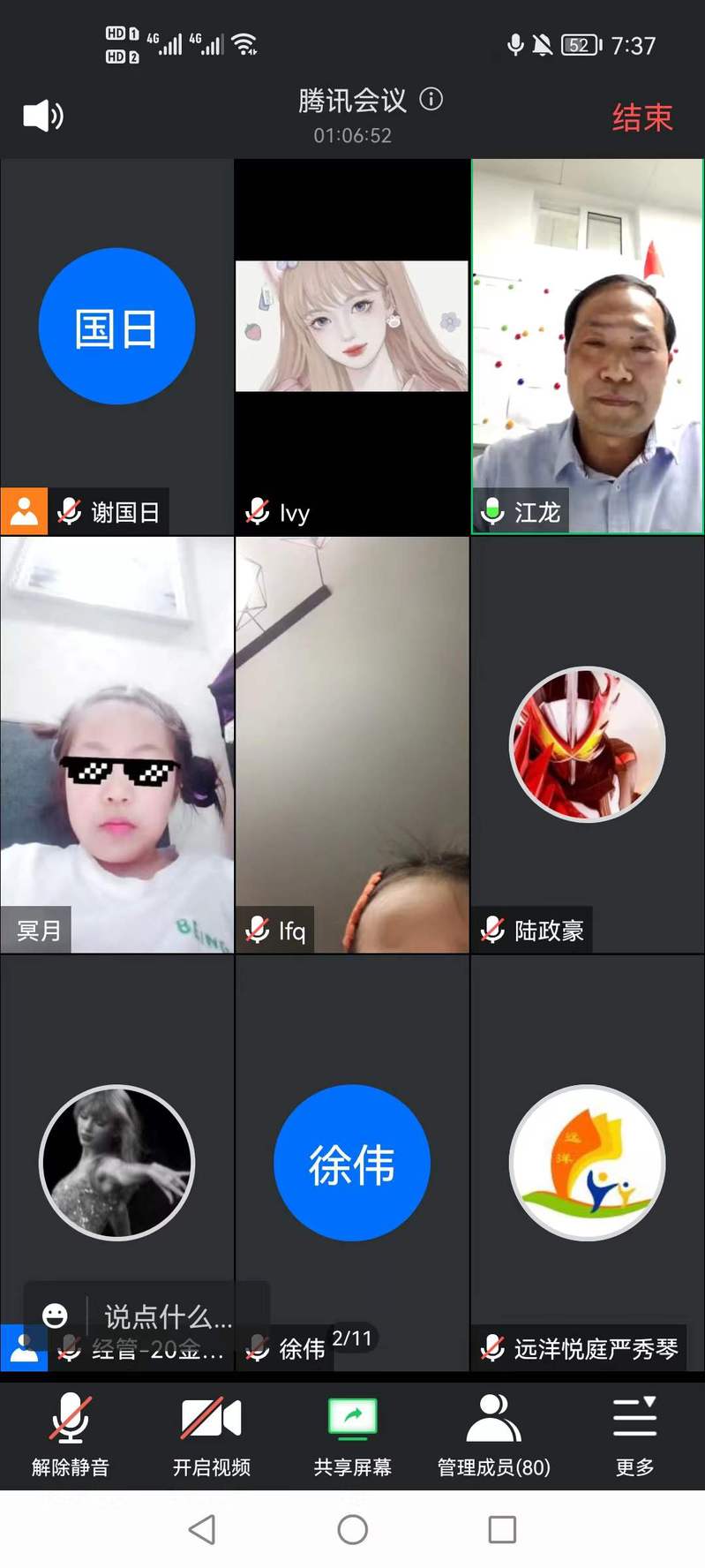705x1568 pixels.
Task: Open 管理成员(80) member list
Action: click(x=493, y=1436)
